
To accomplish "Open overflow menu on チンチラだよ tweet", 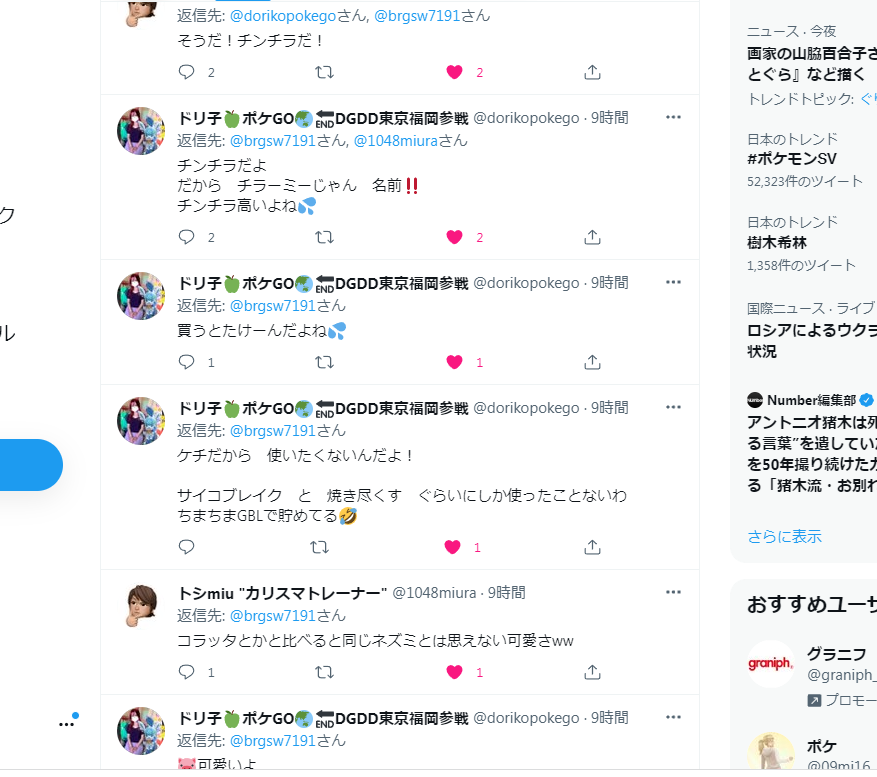I will [673, 117].
